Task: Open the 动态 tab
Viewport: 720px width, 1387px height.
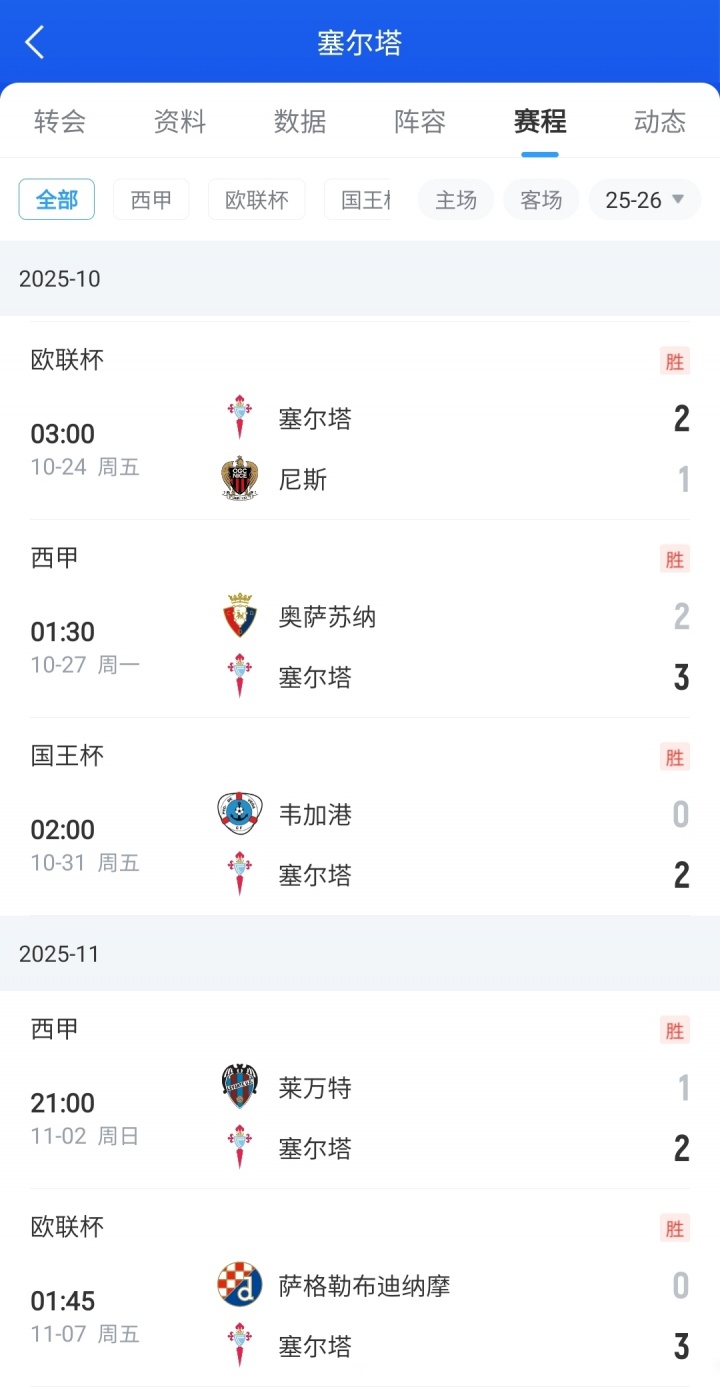Action: [x=660, y=122]
